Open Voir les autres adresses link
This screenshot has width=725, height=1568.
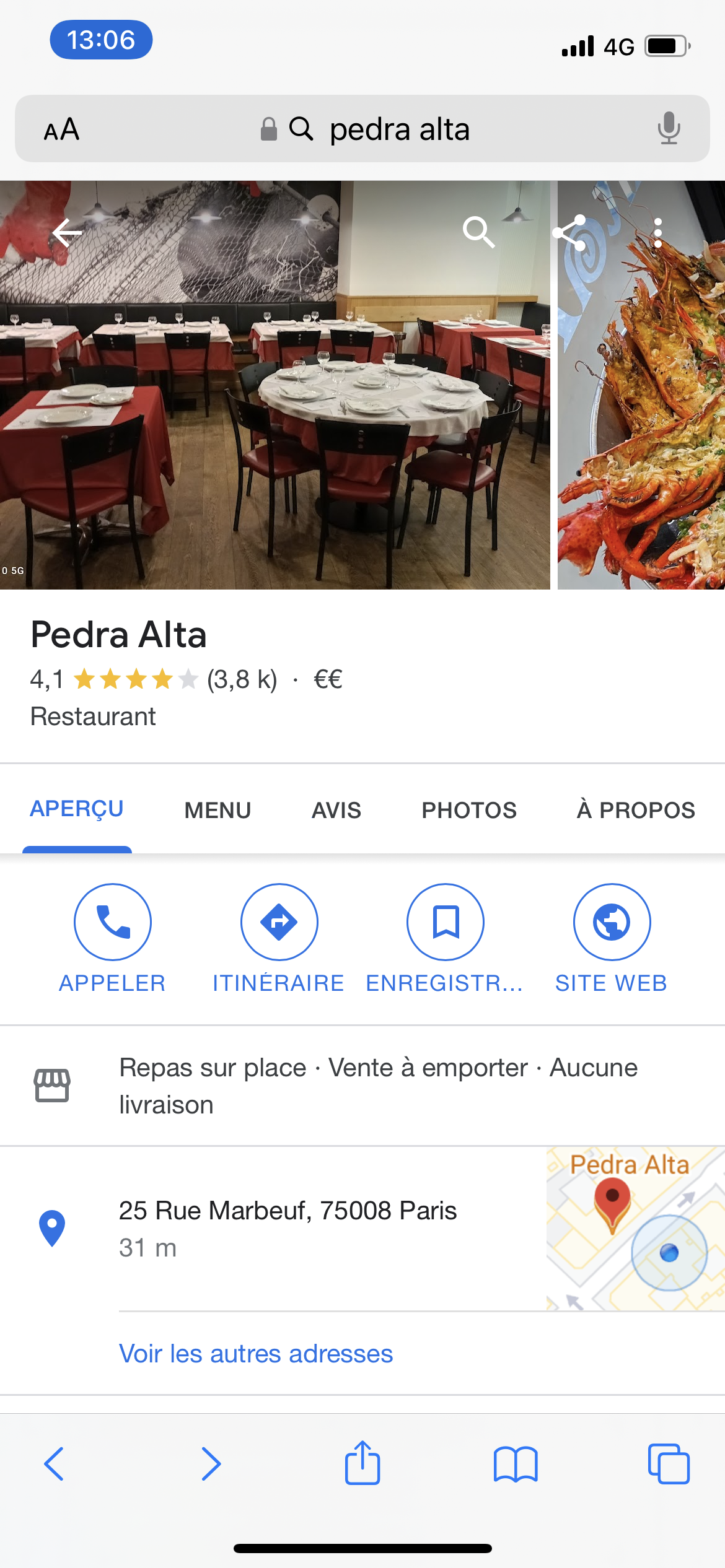256,1354
